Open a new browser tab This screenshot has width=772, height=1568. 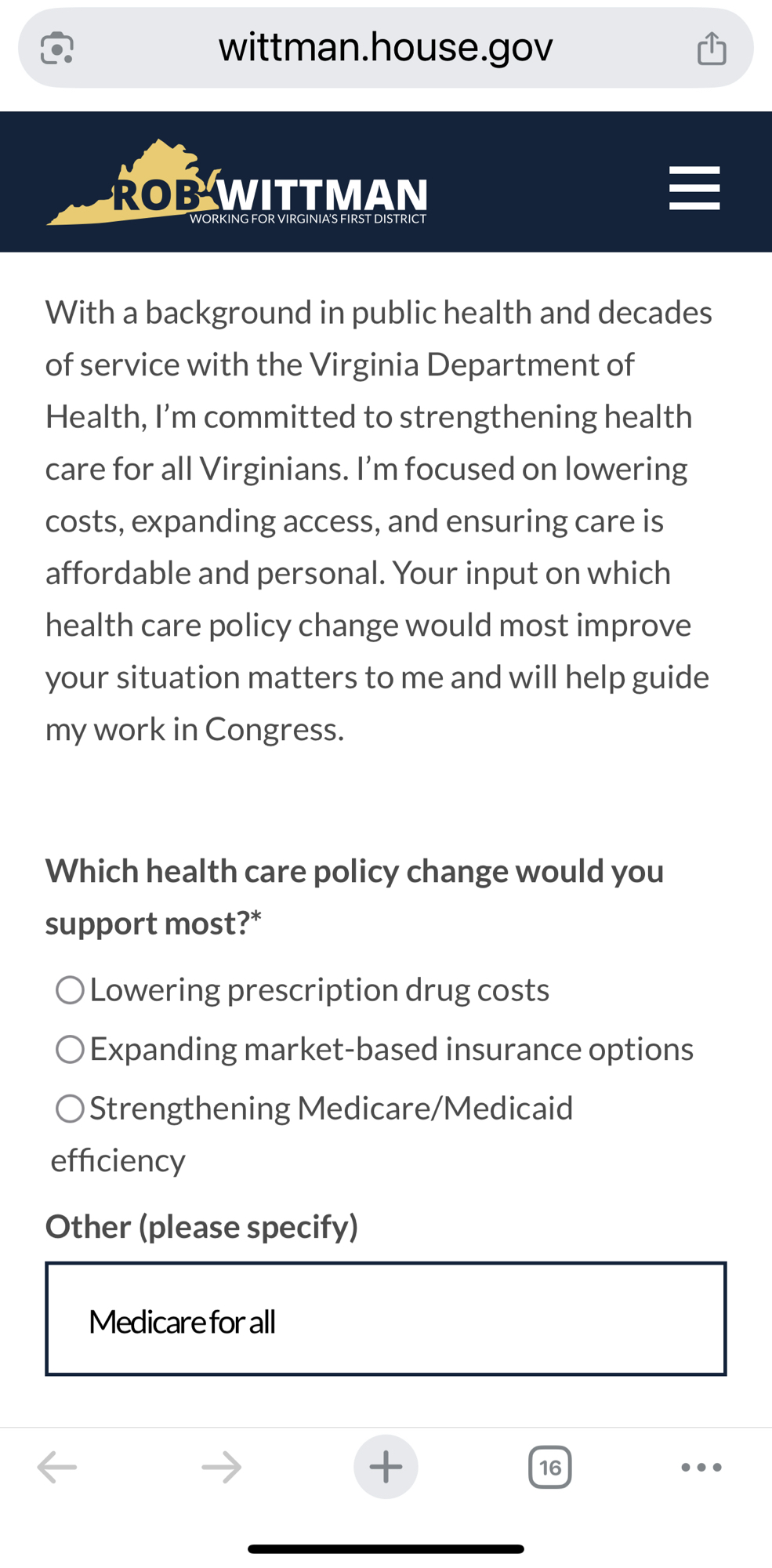point(386,1467)
